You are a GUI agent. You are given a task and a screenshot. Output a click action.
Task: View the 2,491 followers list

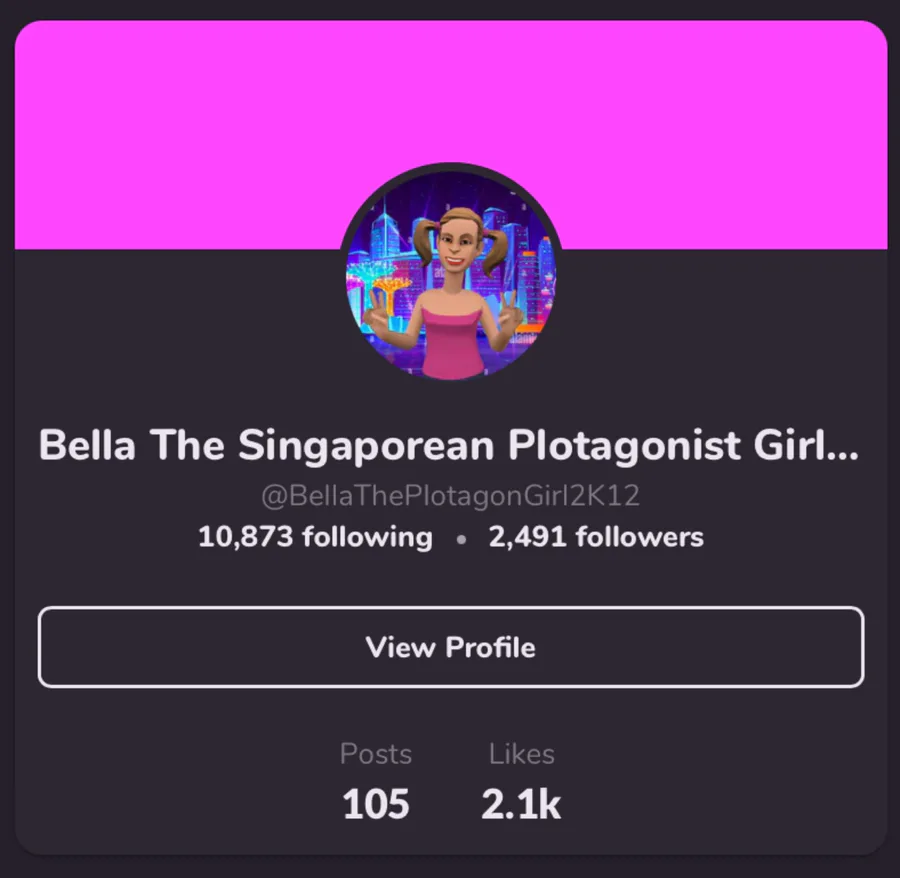[x=596, y=537]
